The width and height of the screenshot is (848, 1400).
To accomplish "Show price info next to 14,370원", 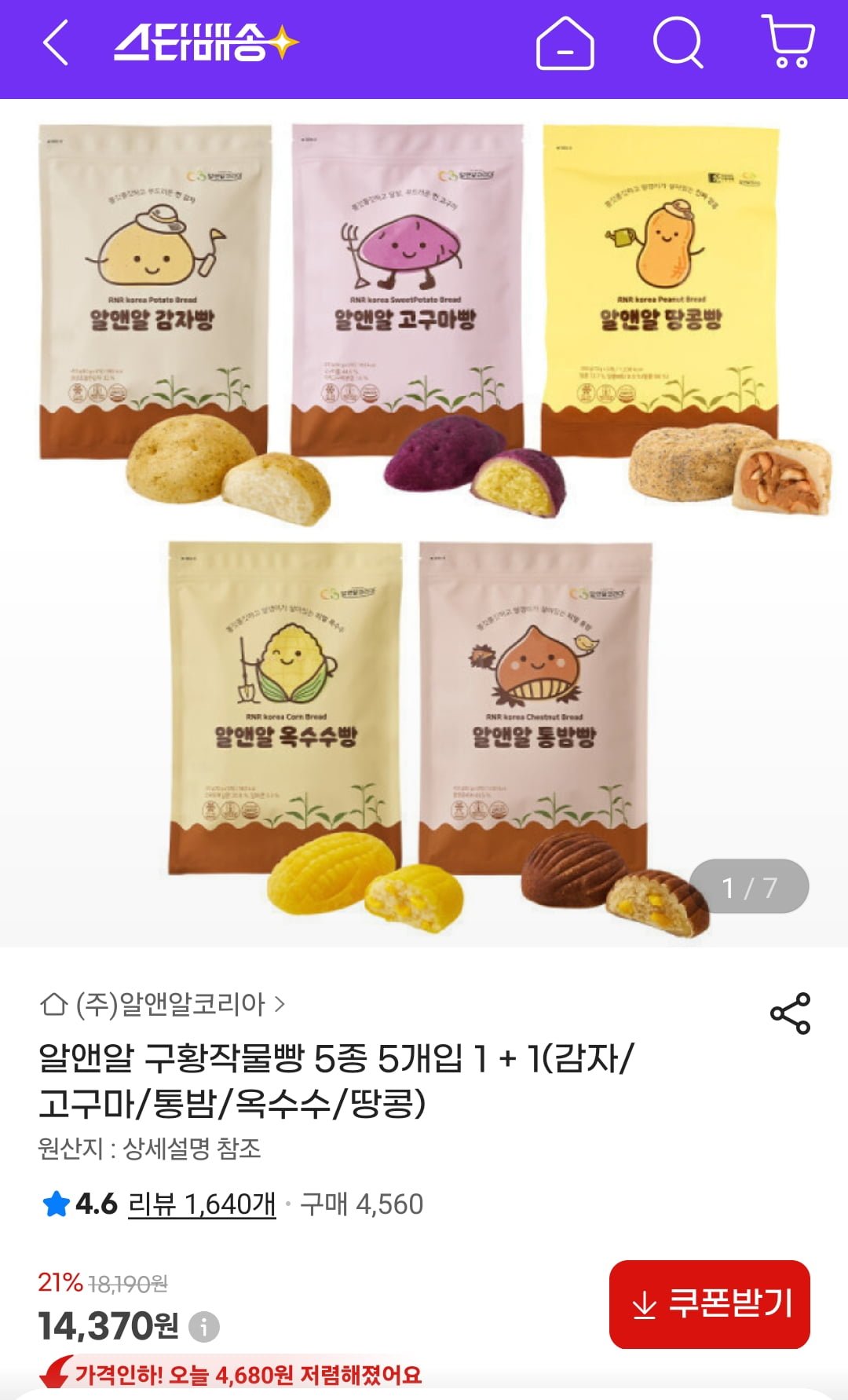I will tap(204, 1327).
